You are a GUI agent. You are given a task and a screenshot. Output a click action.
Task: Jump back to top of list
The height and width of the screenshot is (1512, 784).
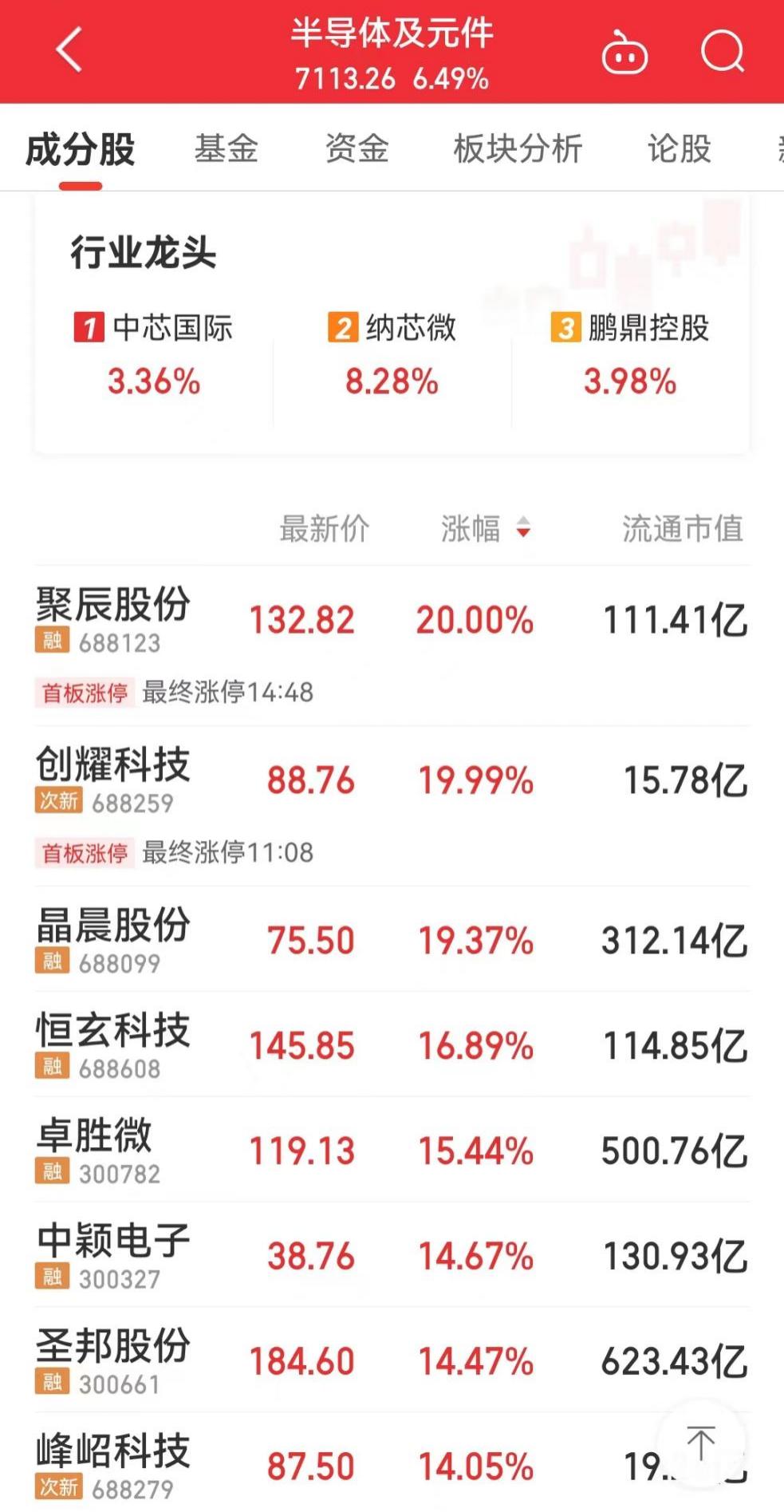[701, 1443]
